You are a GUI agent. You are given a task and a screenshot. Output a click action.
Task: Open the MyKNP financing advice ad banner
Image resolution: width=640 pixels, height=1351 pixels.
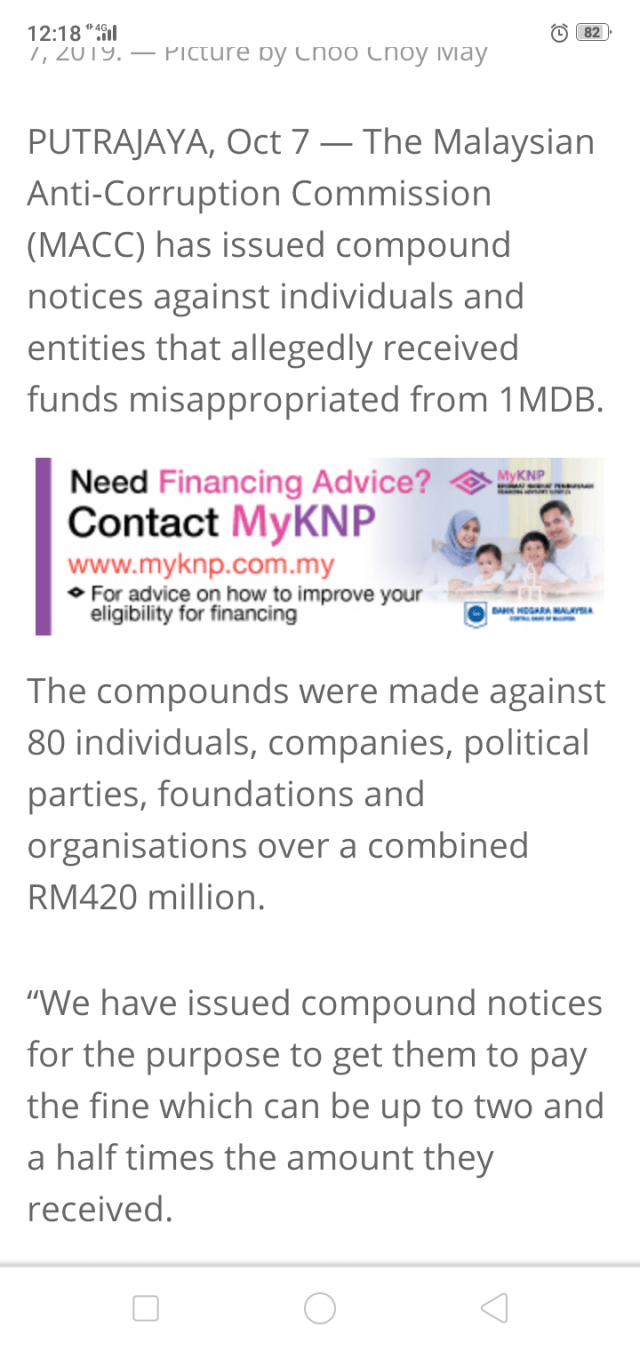click(x=320, y=546)
